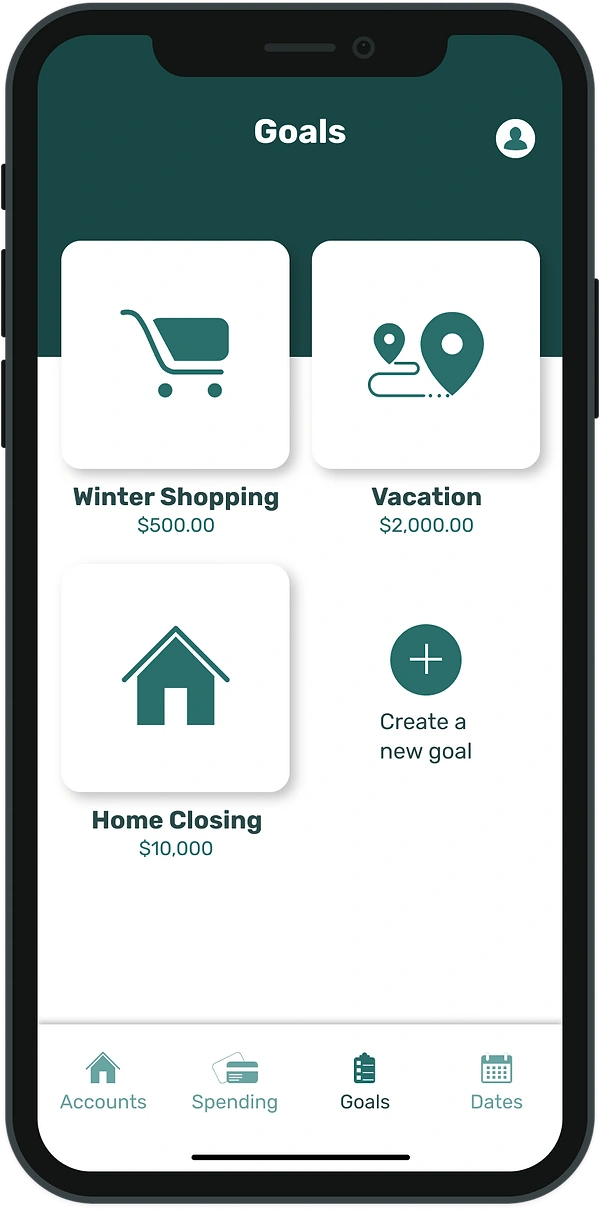
Task: View the Home Closing goal
Action: [x=175, y=678]
